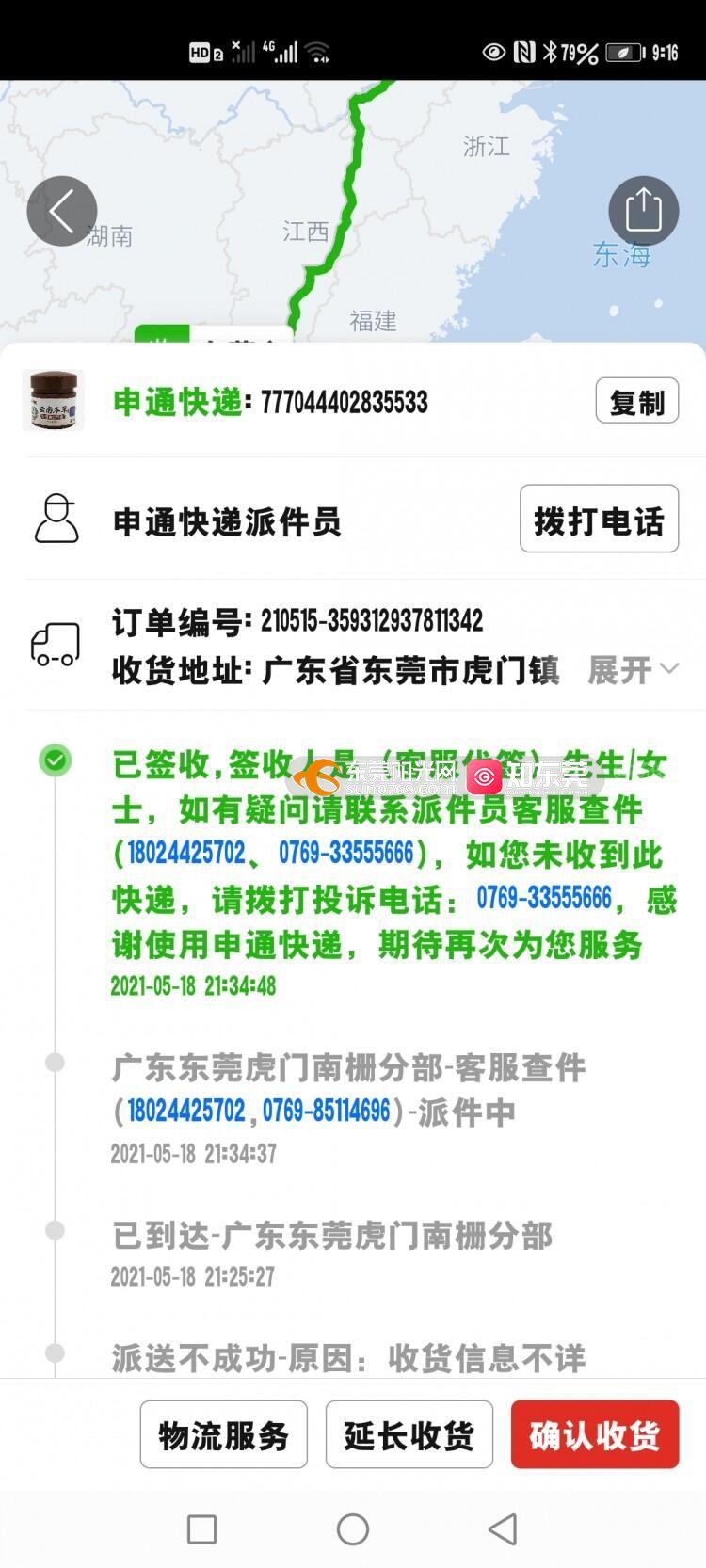
Task: Go back using the arrow on the map
Action: click(62, 211)
